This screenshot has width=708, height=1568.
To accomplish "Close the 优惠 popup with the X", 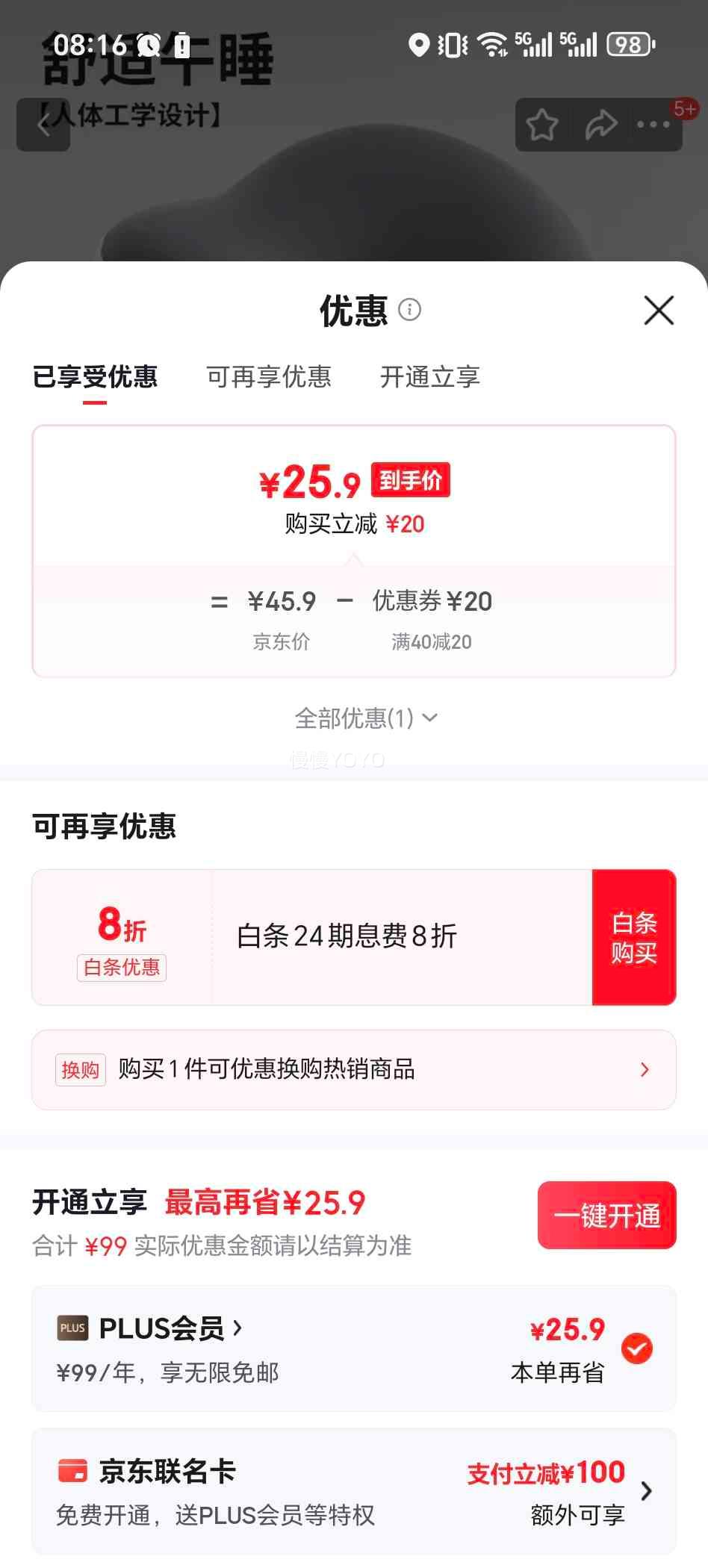I will tap(658, 311).
